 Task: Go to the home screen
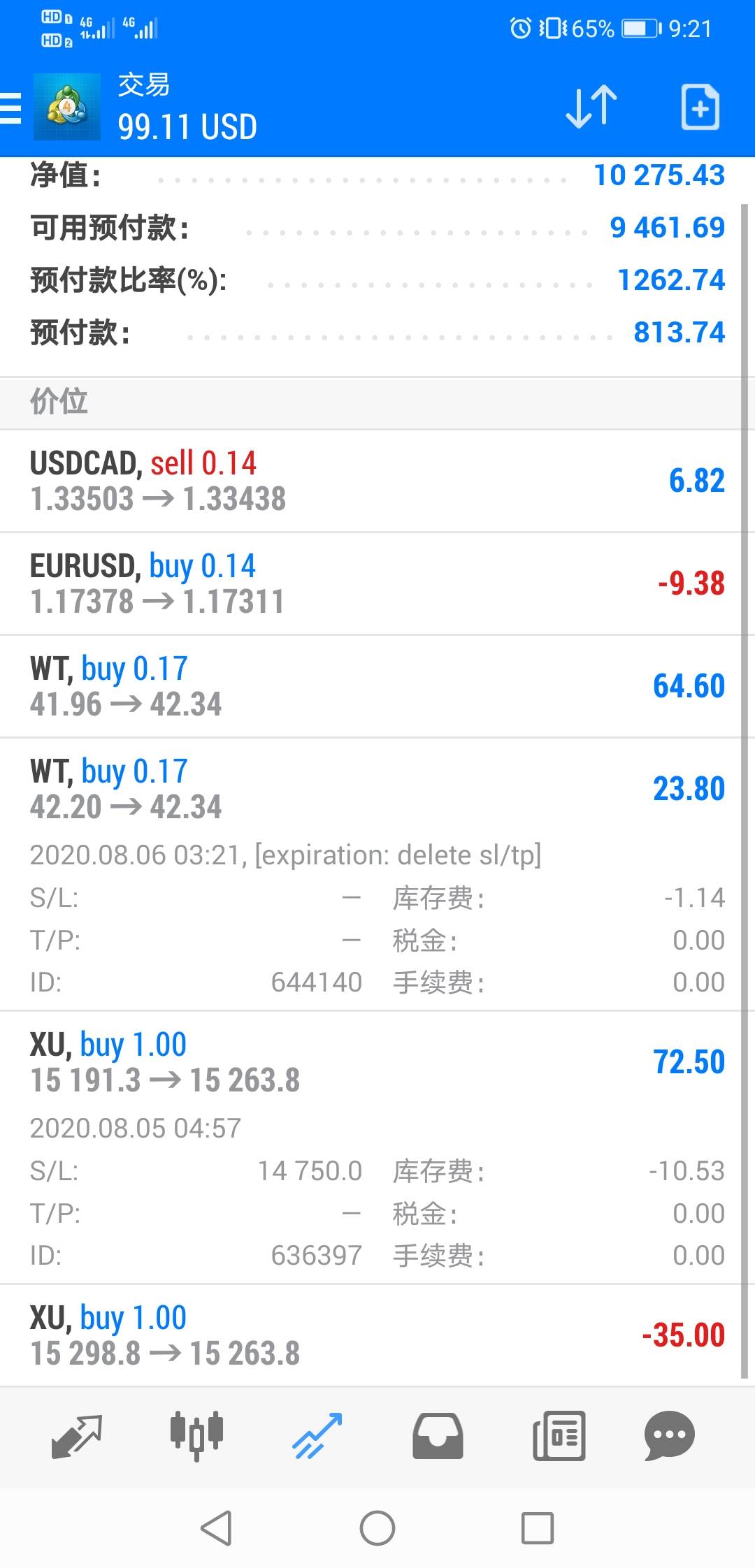tap(377, 1528)
